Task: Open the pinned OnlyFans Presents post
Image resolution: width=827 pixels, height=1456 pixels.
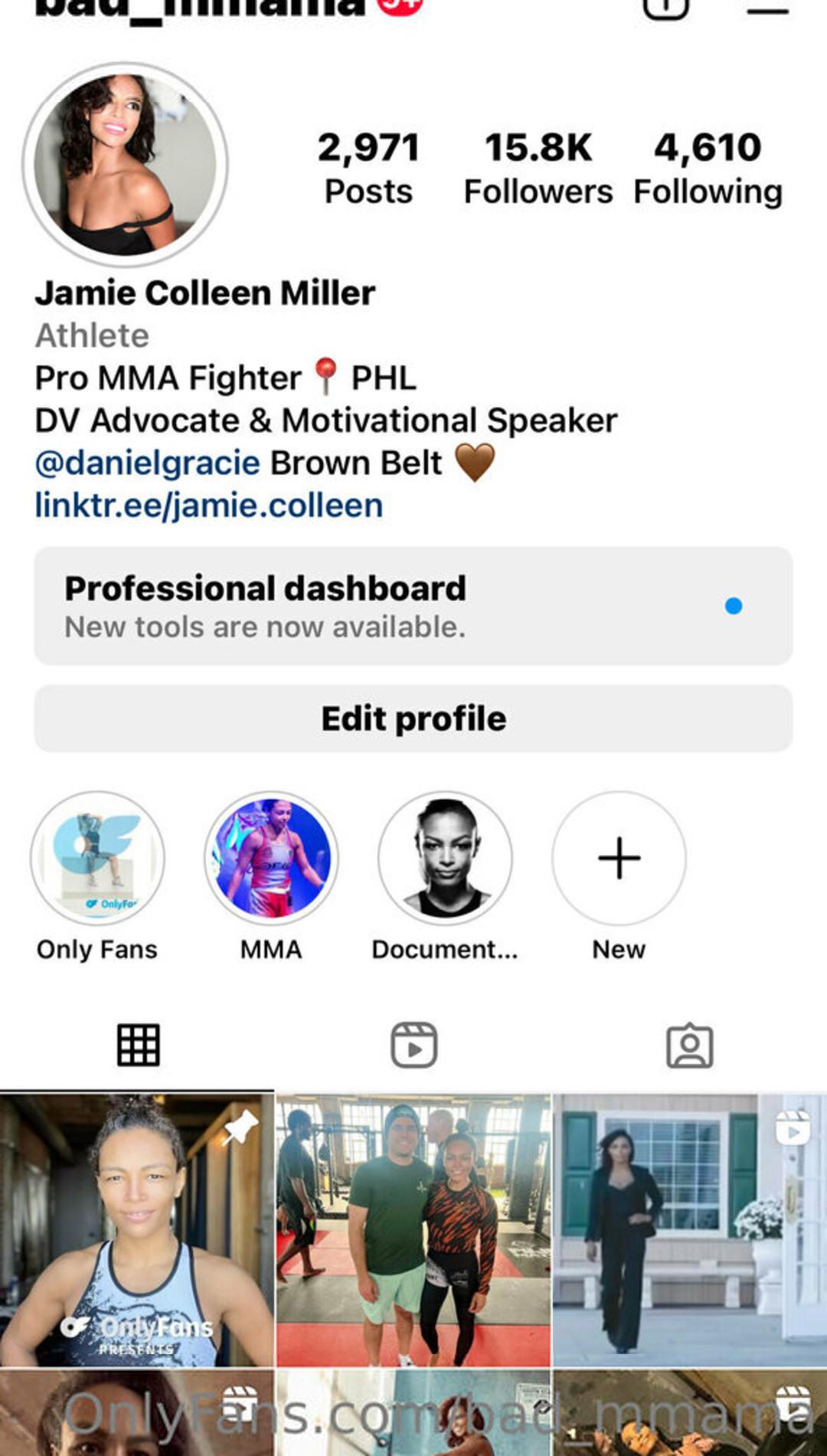Action: (136, 1230)
